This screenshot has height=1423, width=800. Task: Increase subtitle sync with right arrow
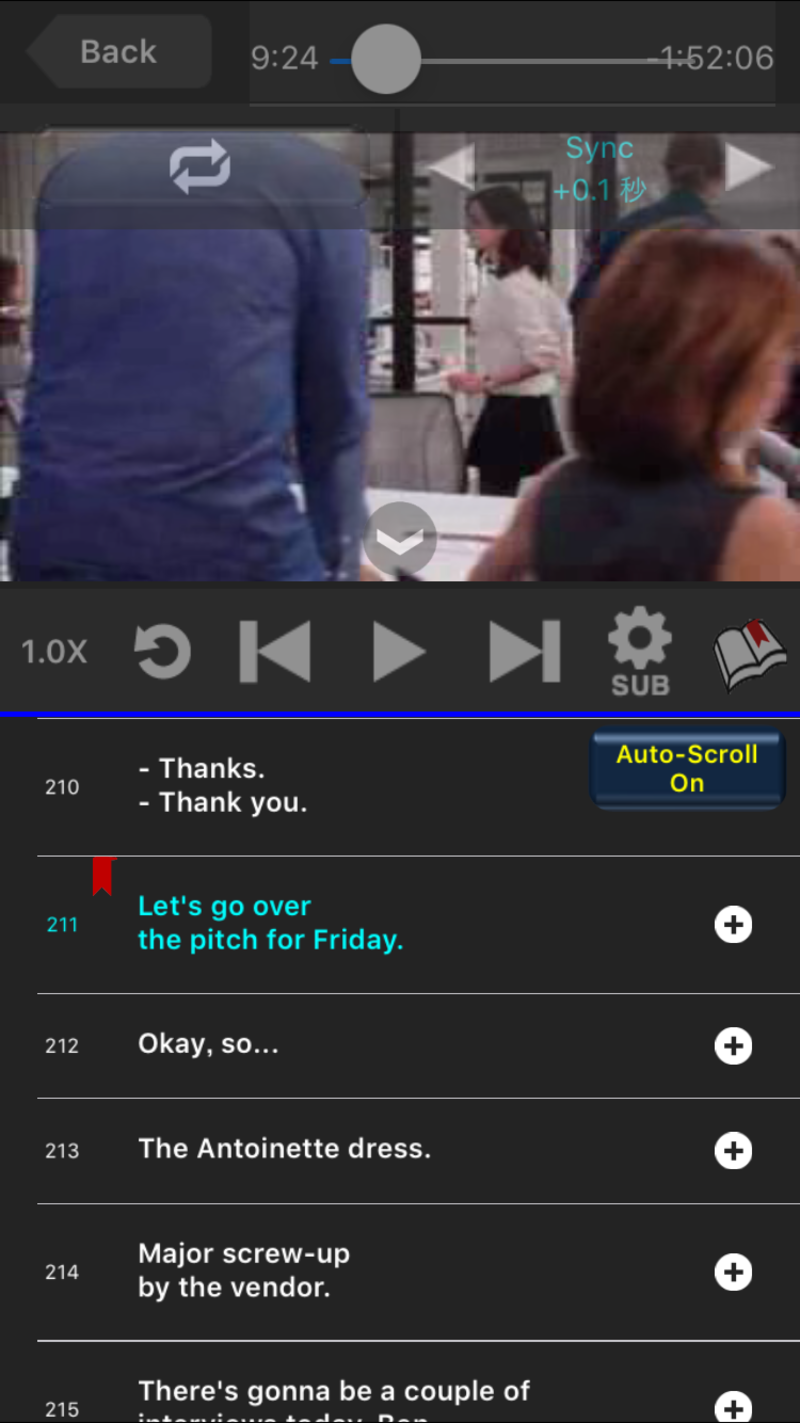coord(748,167)
